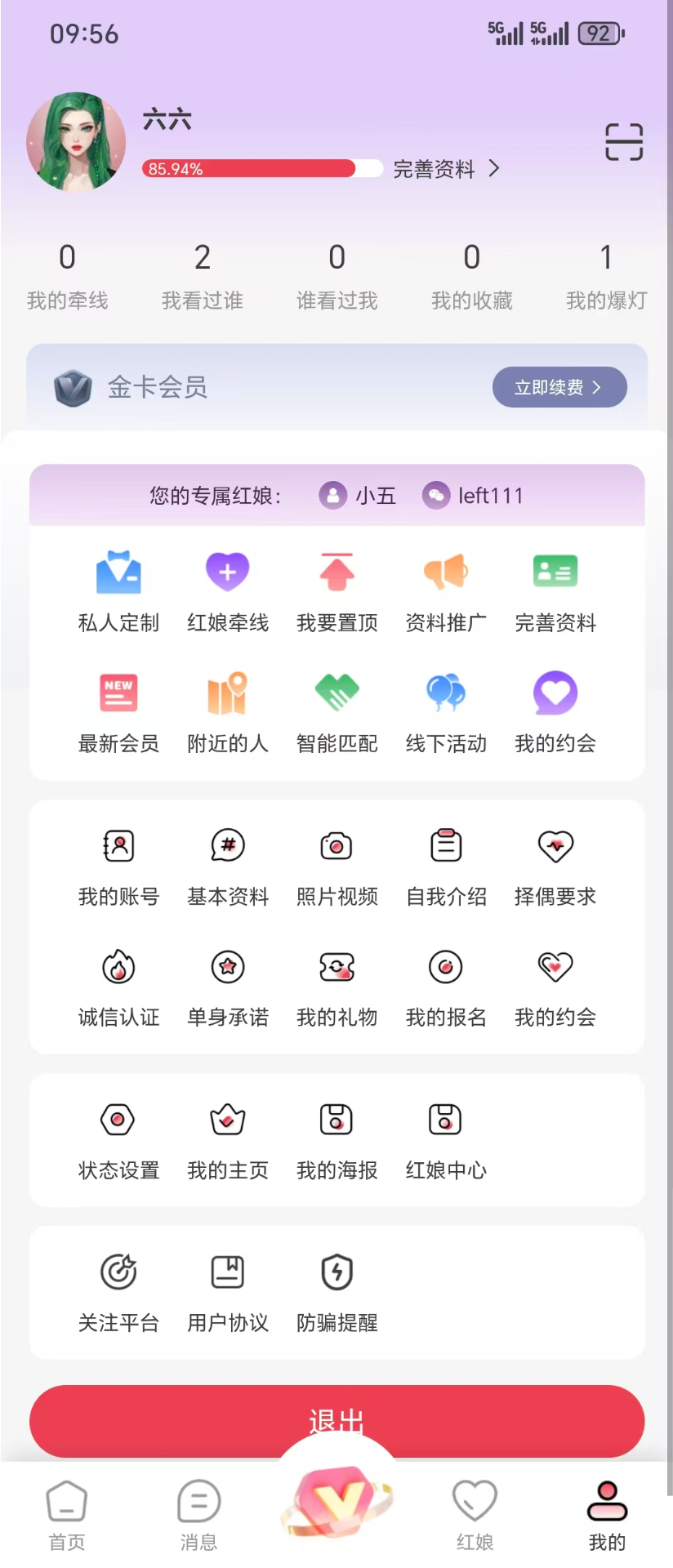The width and height of the screenshot is (673, 1568).
Task: Open 红娘牵线 matchmaking feature
Action: 227,588
